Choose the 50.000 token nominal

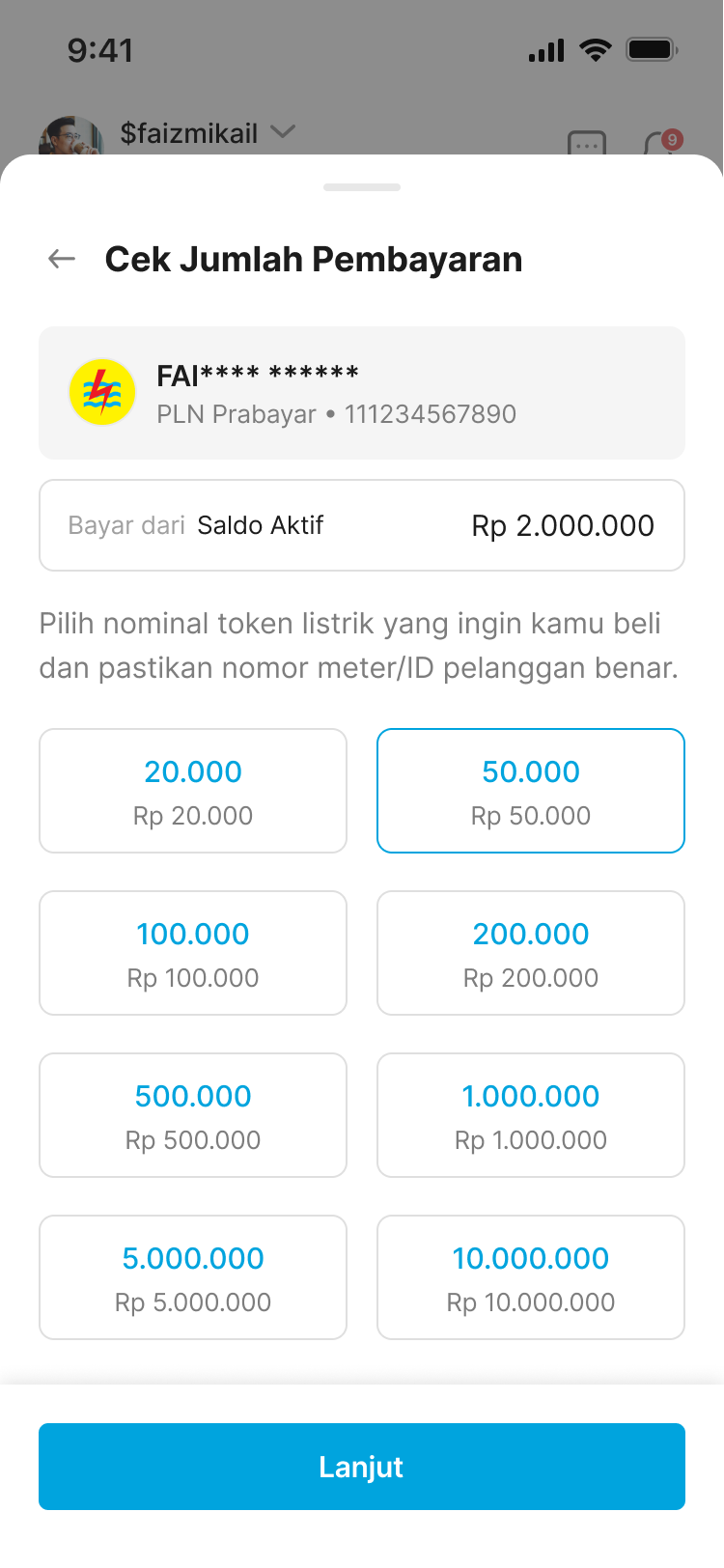pos(531,791)
